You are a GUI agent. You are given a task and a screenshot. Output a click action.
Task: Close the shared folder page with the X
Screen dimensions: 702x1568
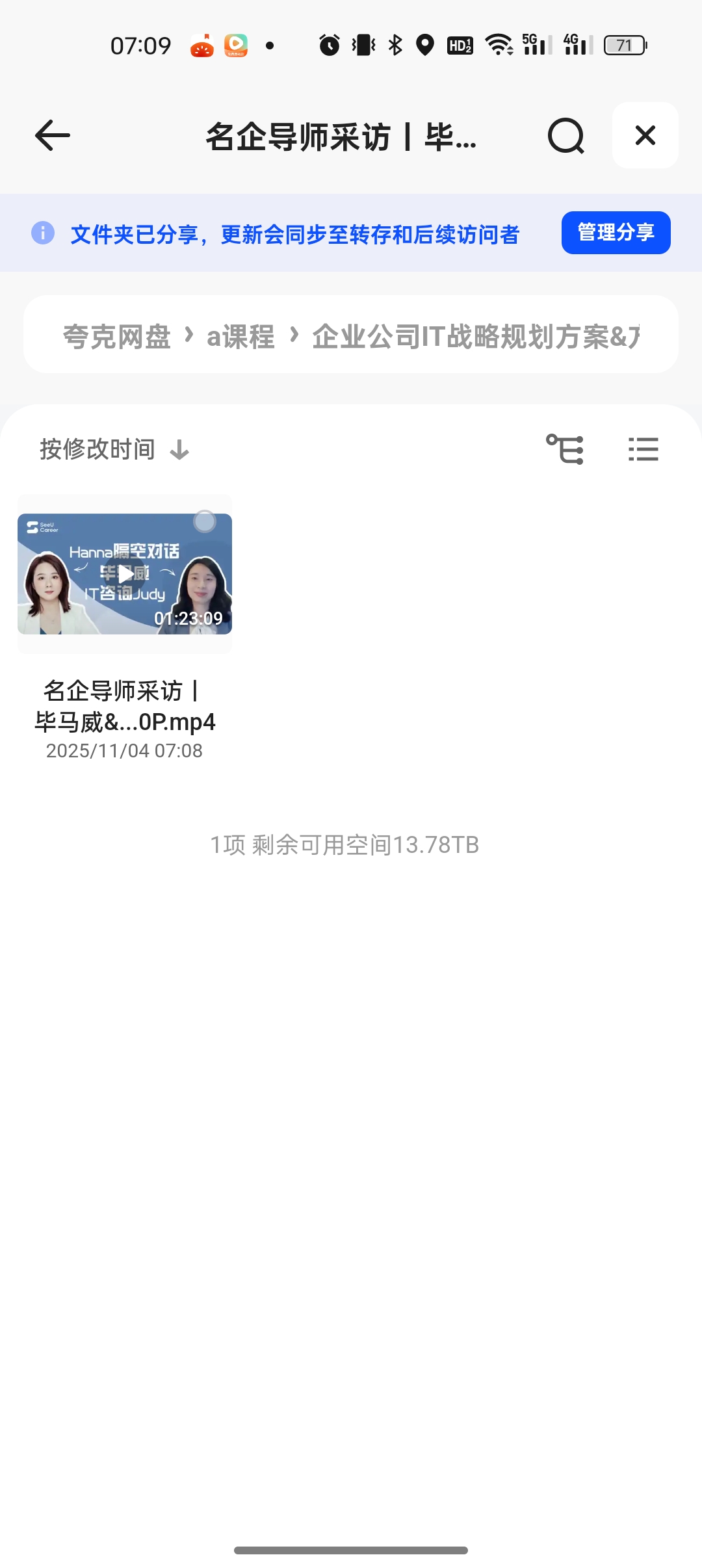(644, 136)
